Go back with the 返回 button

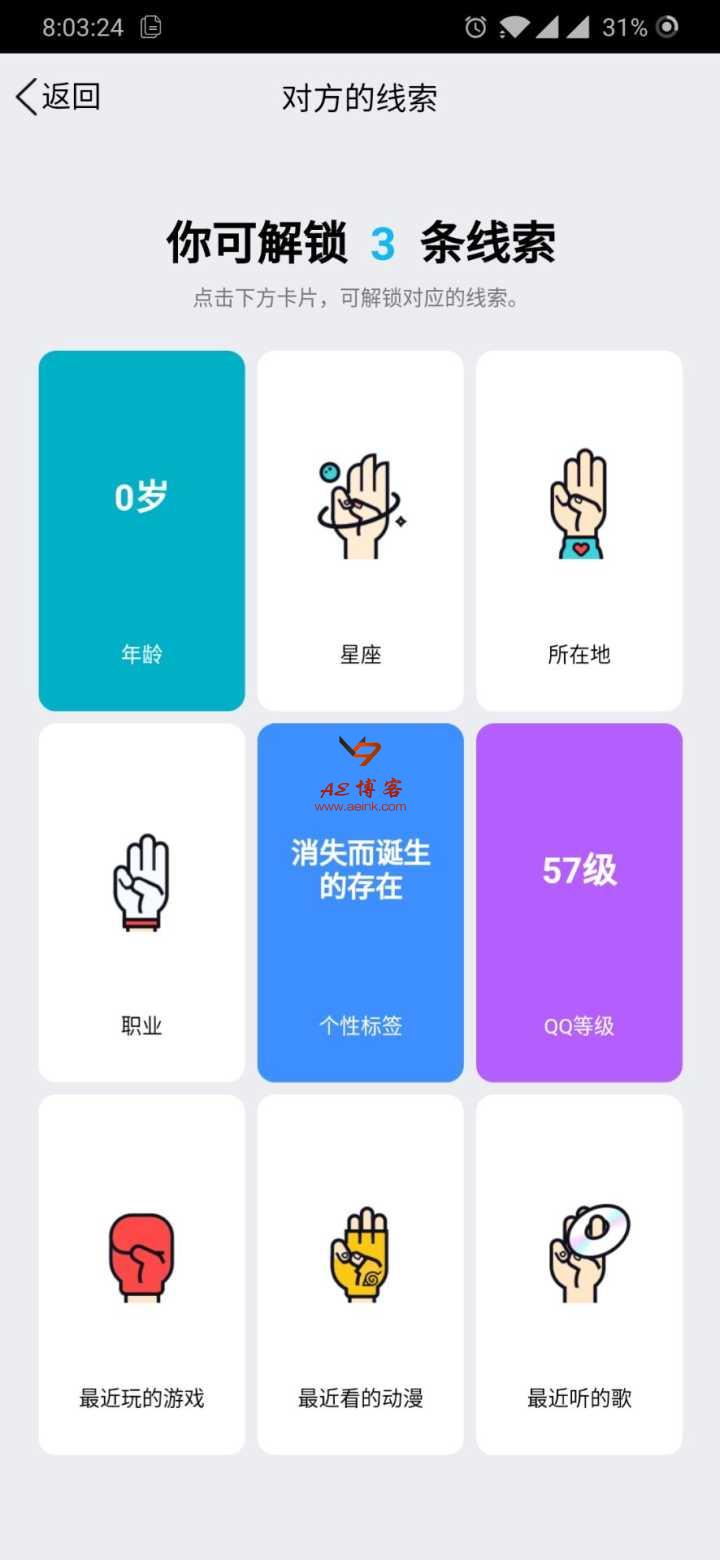point(58,97)
